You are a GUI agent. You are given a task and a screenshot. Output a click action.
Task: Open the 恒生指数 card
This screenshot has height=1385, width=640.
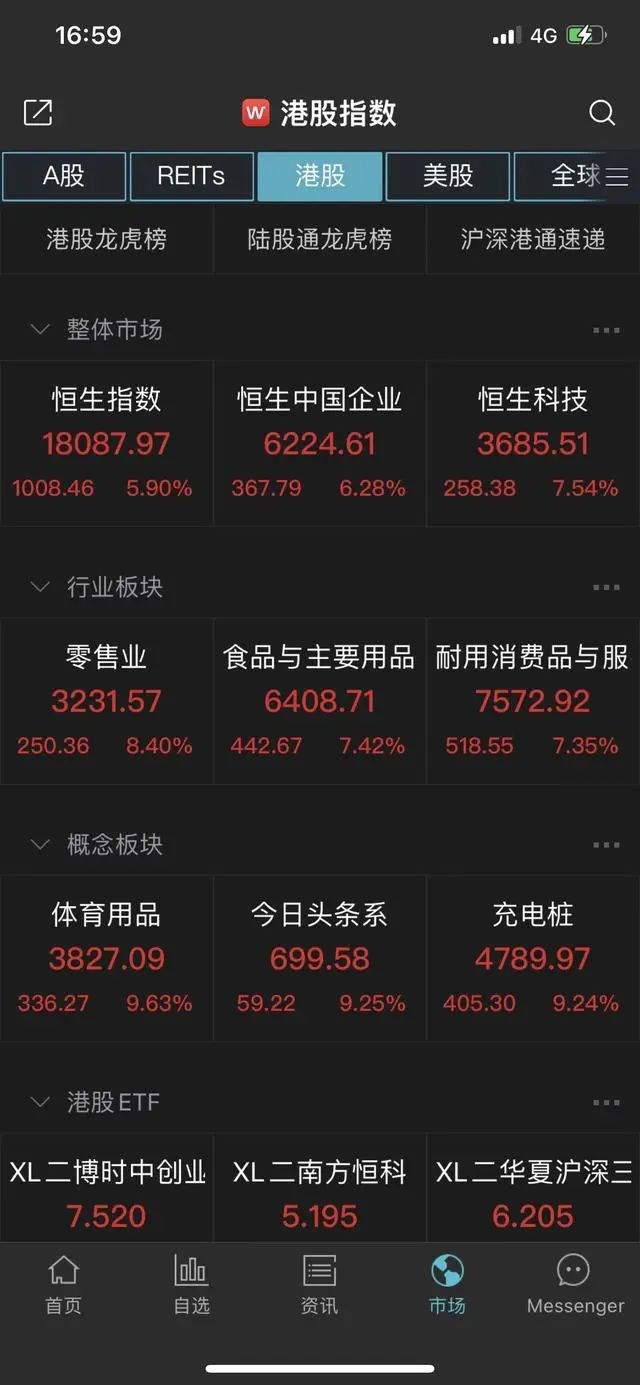click(106, 443)
